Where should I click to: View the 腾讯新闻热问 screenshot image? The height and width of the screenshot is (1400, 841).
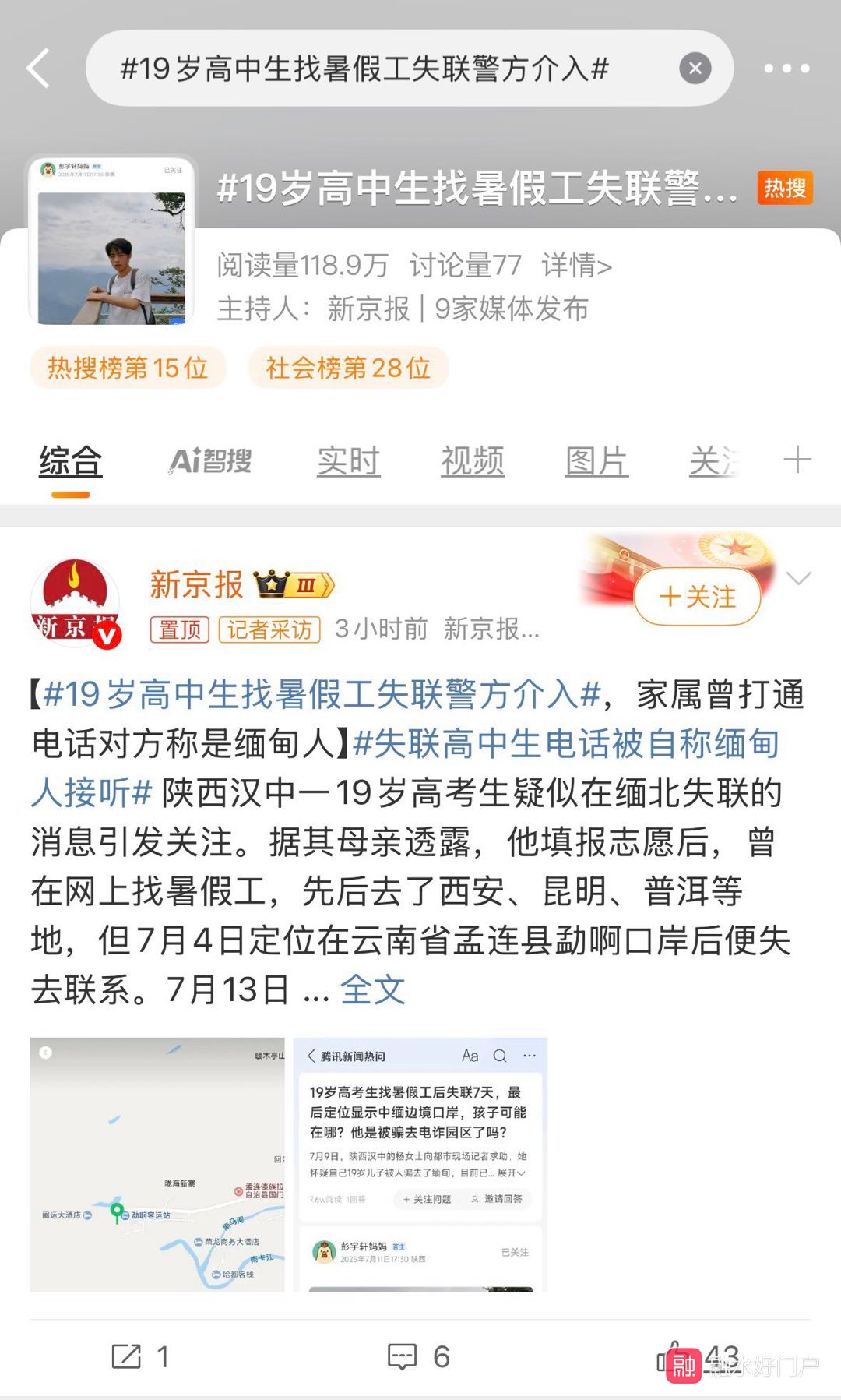tap(420, 1165)
